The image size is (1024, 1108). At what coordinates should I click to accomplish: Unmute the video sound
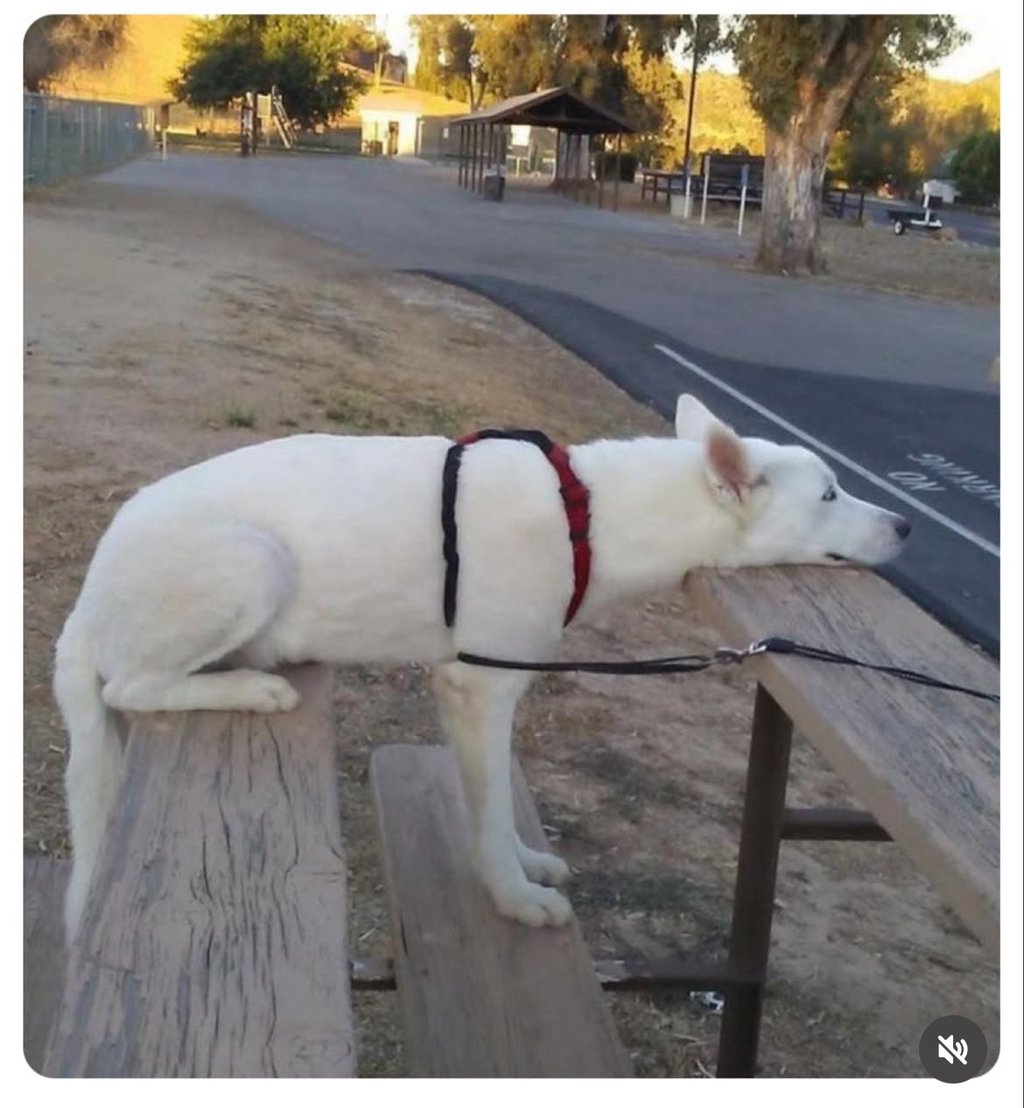tap(952, 1049)
